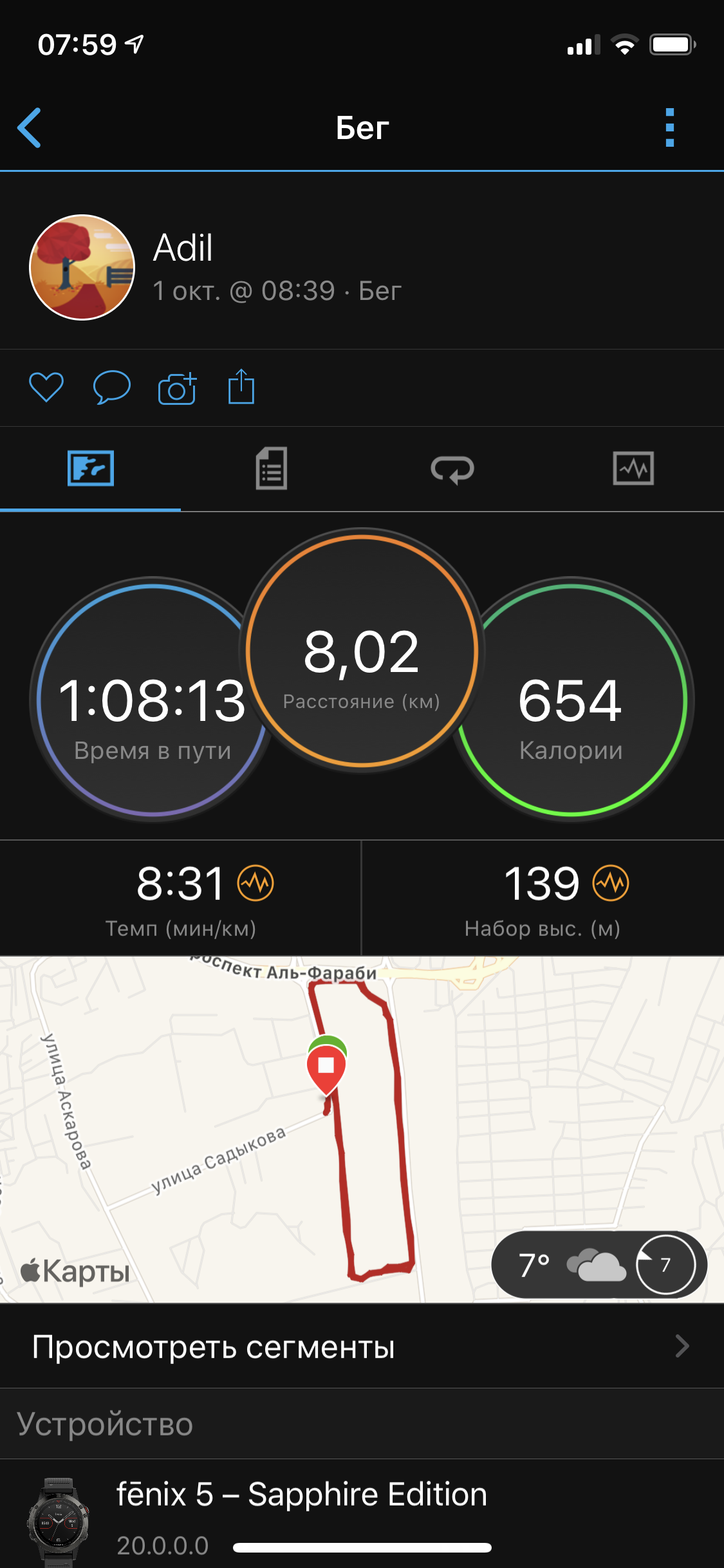Switch to the laps tab
Screen dimensions: 724x1568
(452, 469)
